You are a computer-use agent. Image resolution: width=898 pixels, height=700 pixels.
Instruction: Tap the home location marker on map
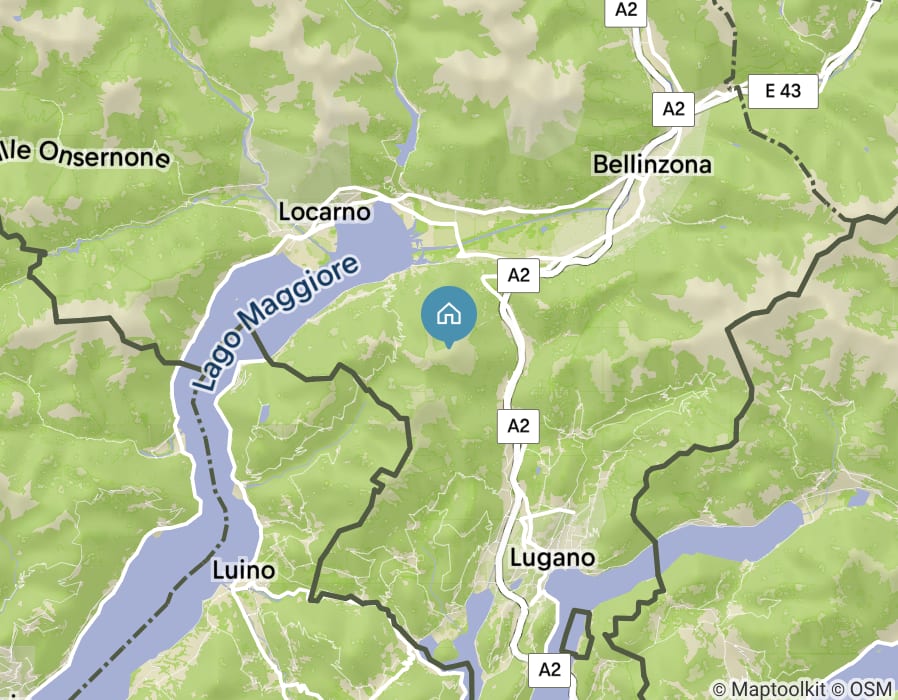click(x=449, y=315)
